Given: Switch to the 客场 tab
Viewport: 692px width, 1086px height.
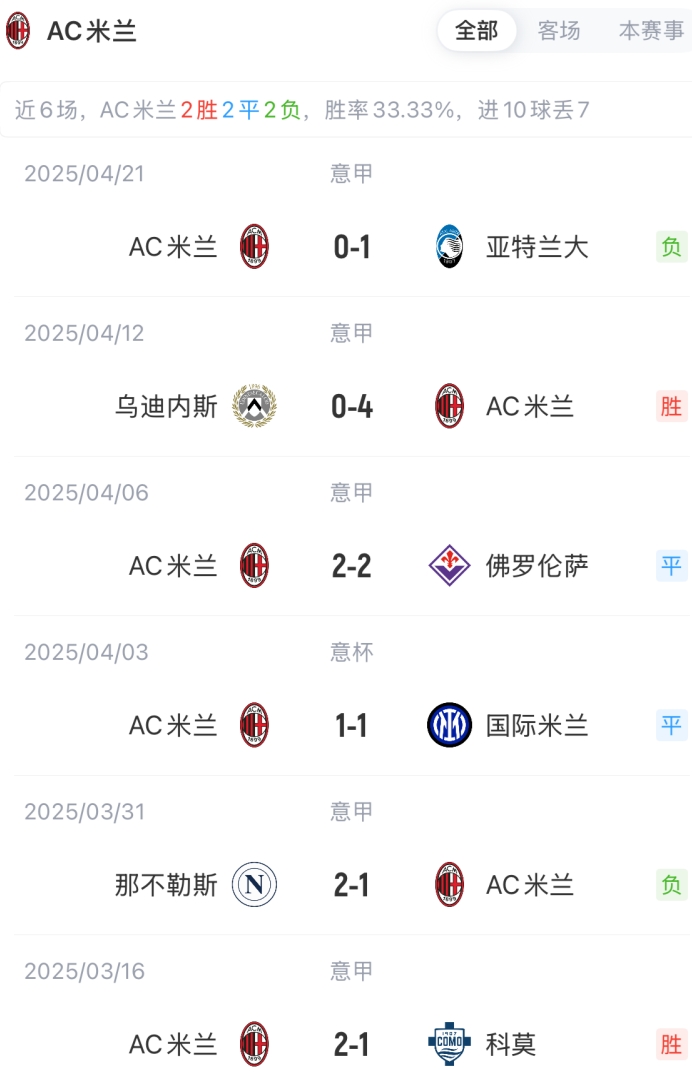Looking at the screenshot, I should pyautogui.click(x=559, y=31).
